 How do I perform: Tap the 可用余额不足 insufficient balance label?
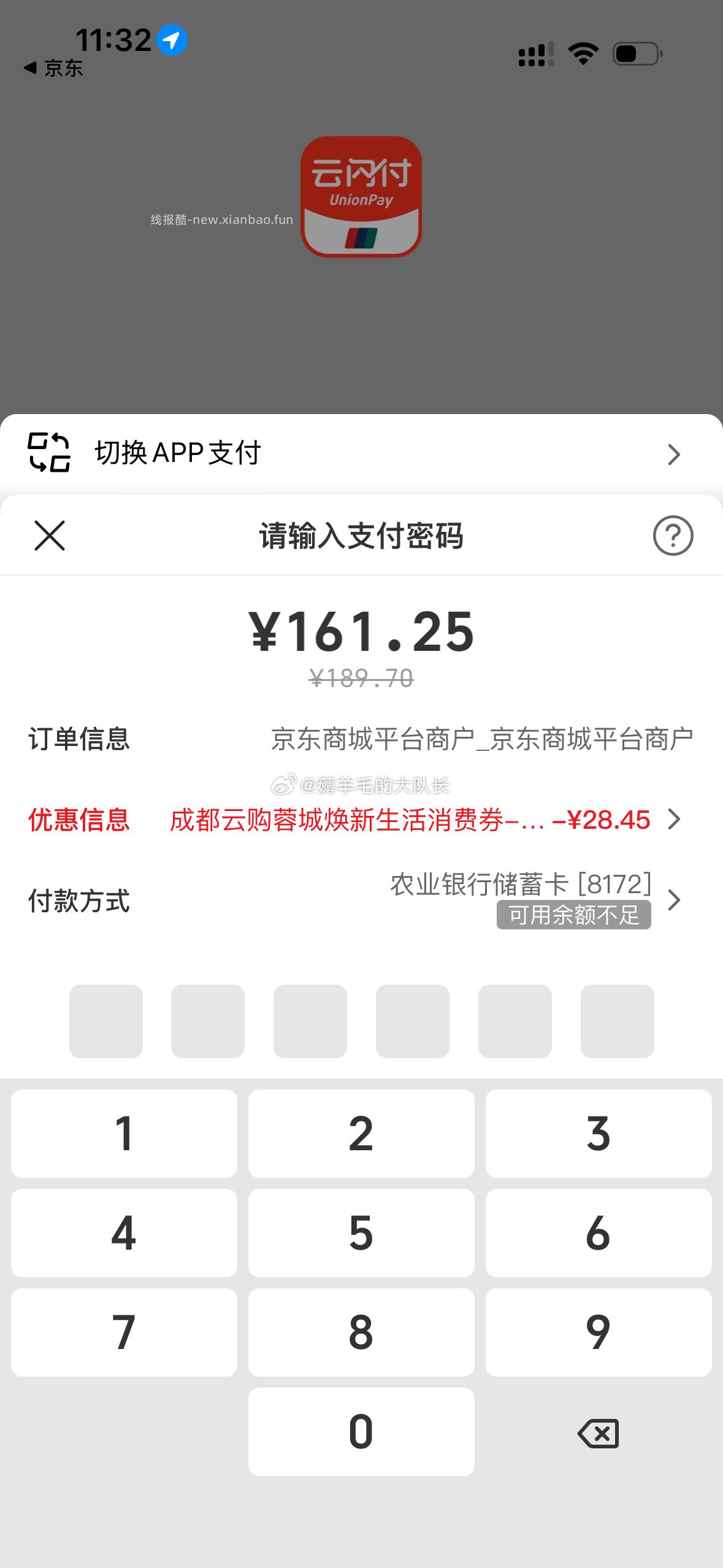[574, 918]
